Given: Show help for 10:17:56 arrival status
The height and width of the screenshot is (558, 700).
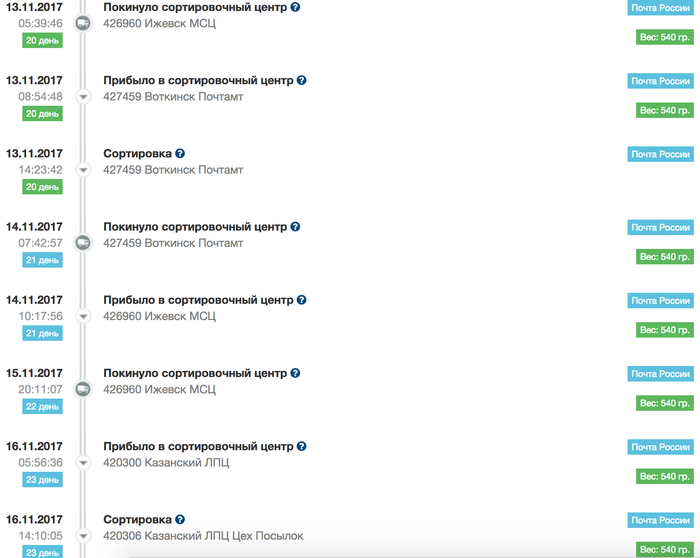Looking at the screenshot, I should 301,300.
